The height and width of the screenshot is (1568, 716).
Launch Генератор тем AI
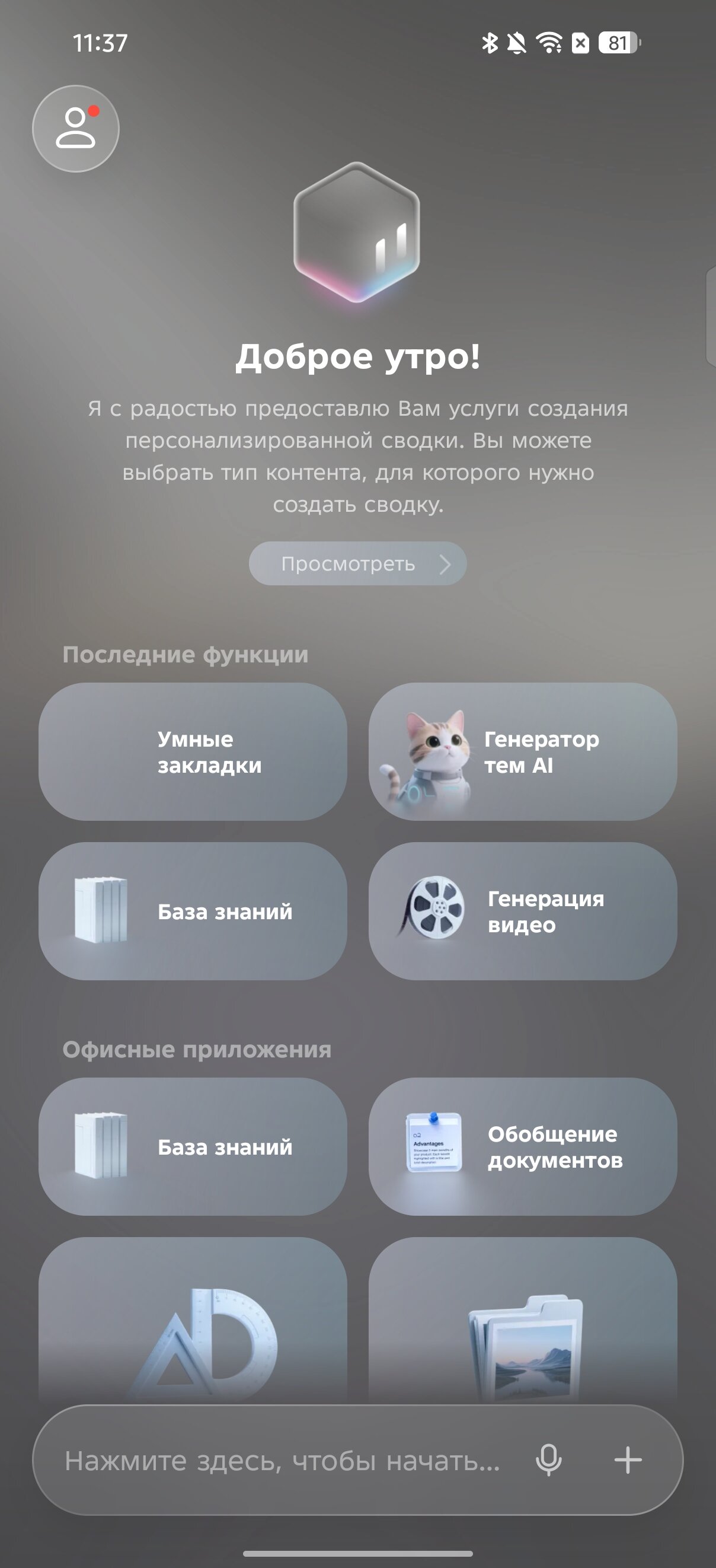523,752
